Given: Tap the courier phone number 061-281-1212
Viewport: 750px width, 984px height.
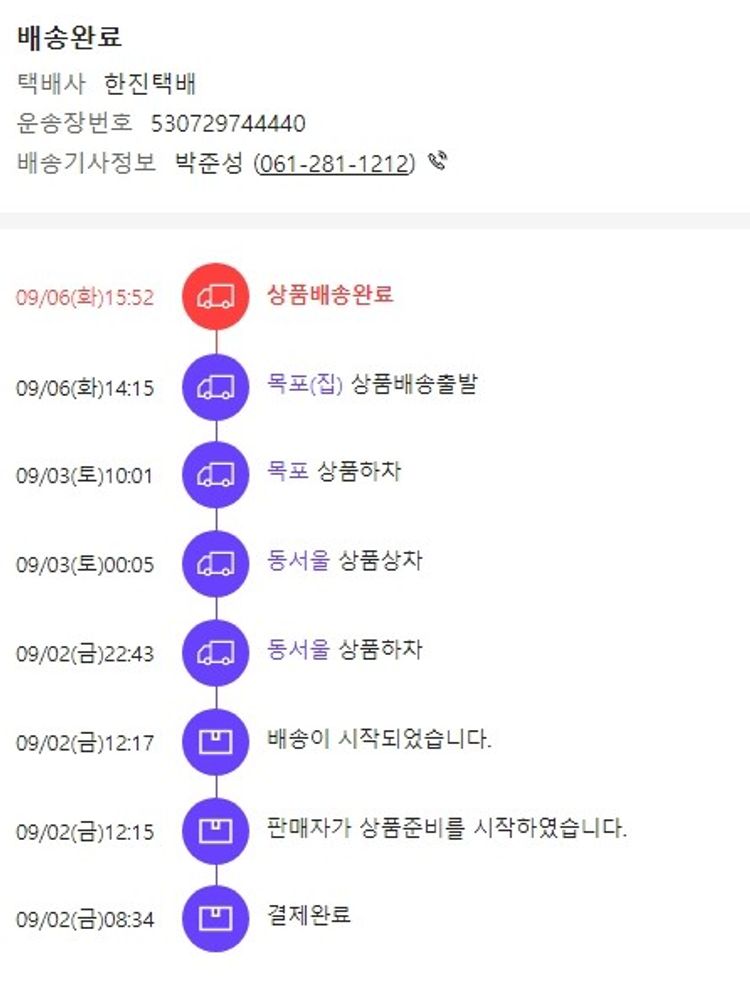Looking at the screenshot, I should pos(334,163).
